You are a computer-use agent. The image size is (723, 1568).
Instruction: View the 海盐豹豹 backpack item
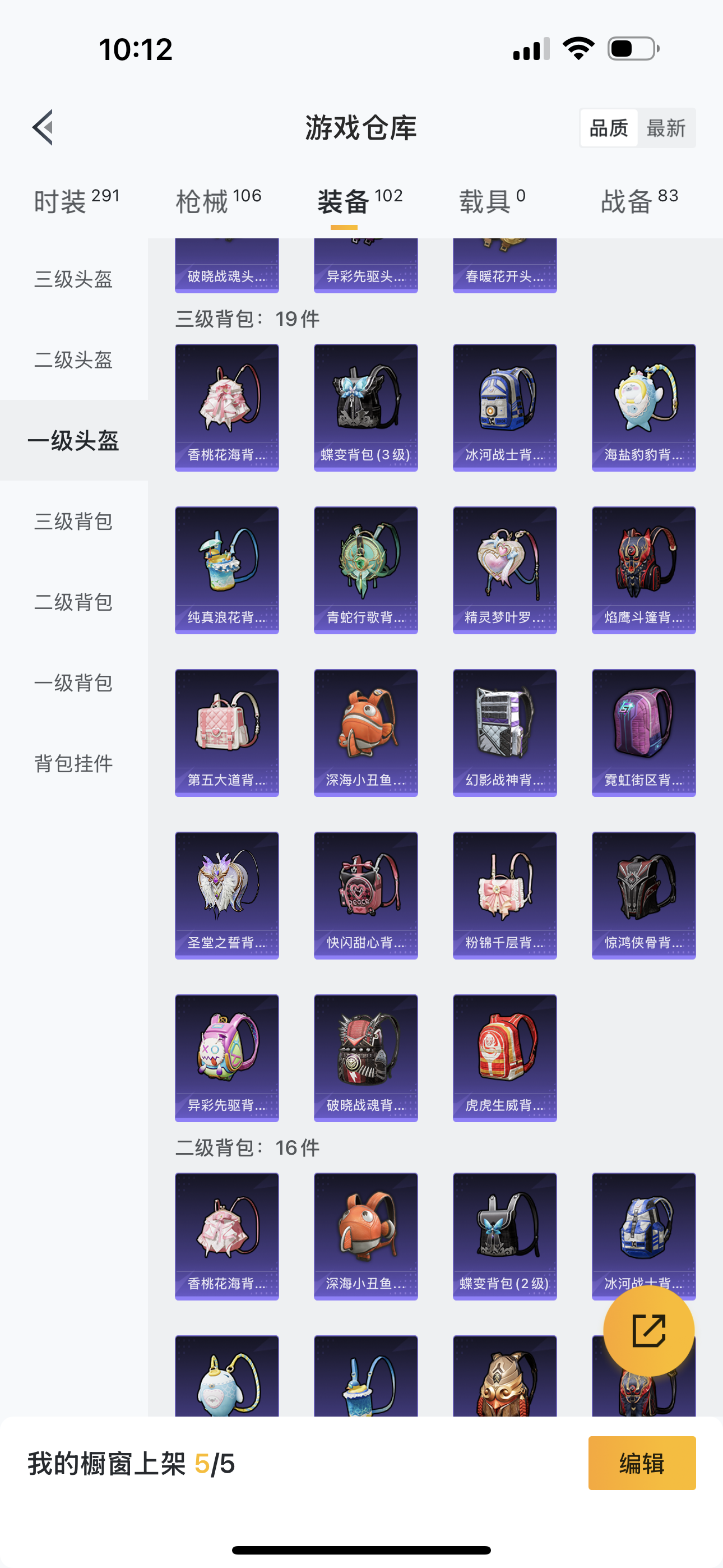[644, 408]
